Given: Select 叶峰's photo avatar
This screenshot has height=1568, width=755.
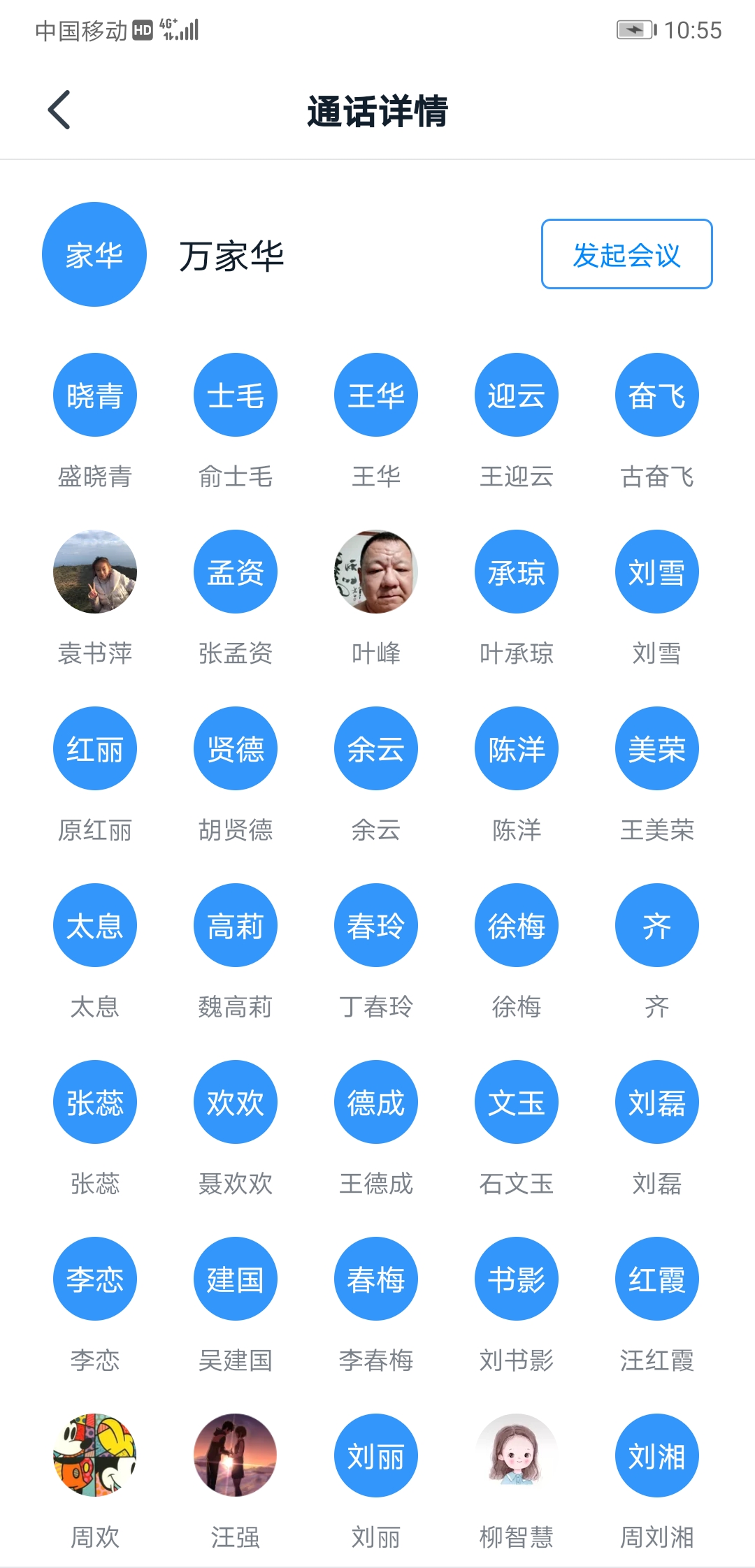Looking at the screenshot, I should 376,572.
